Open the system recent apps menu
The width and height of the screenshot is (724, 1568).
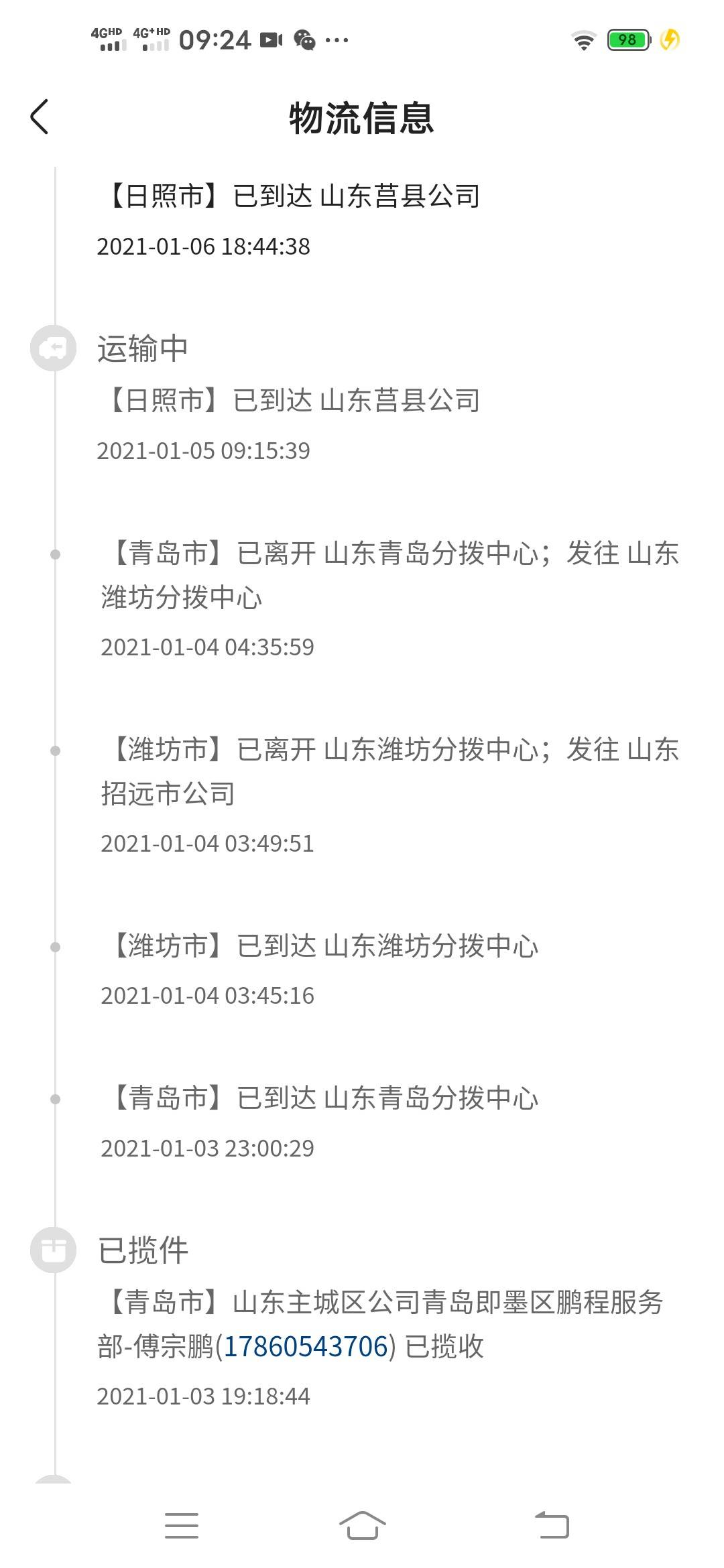point(182,1525)
